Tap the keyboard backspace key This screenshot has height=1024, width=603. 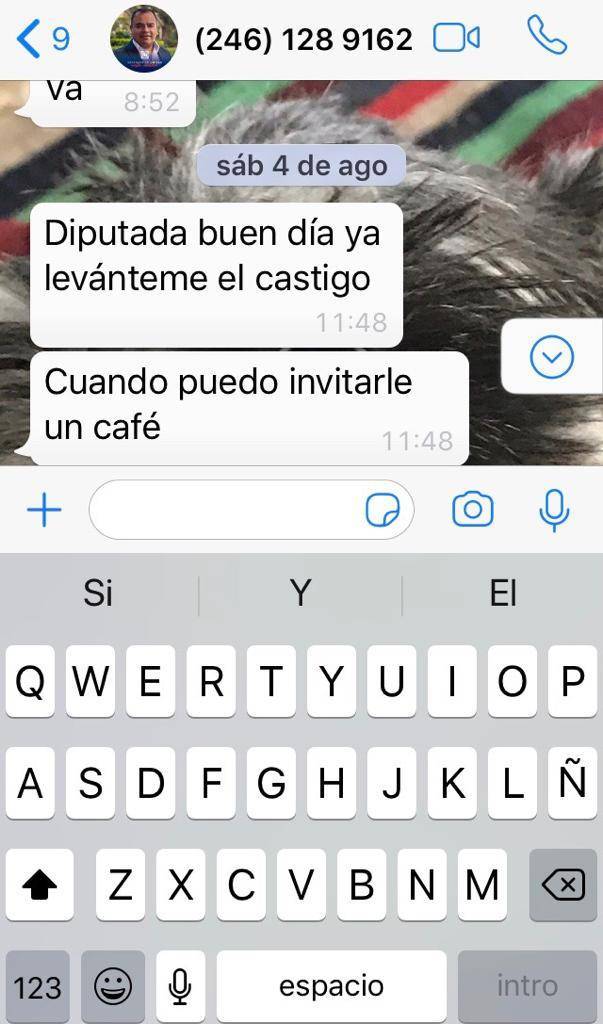(x=563, y=885)
